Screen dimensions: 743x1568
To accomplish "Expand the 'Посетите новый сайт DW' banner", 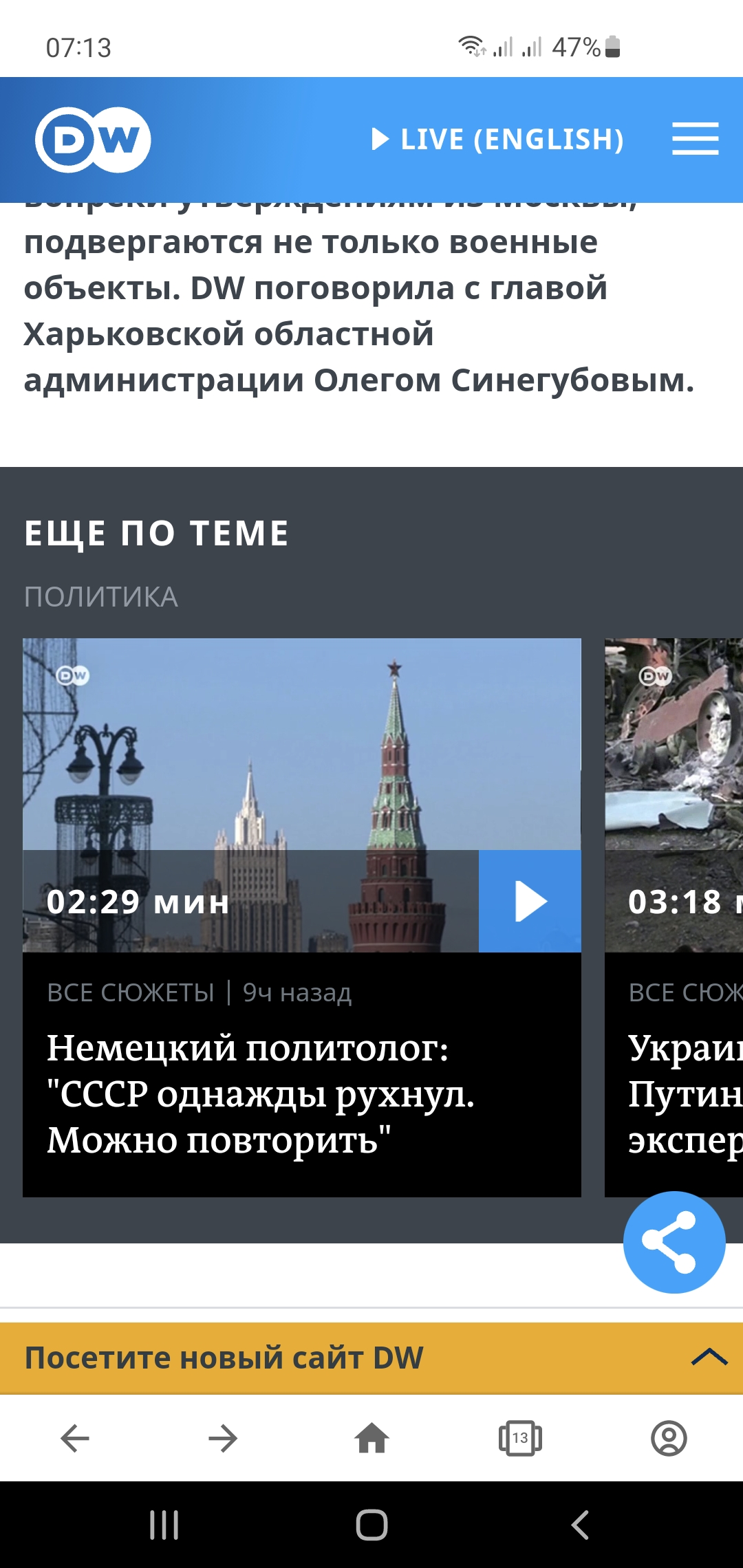I will 709,1358.
